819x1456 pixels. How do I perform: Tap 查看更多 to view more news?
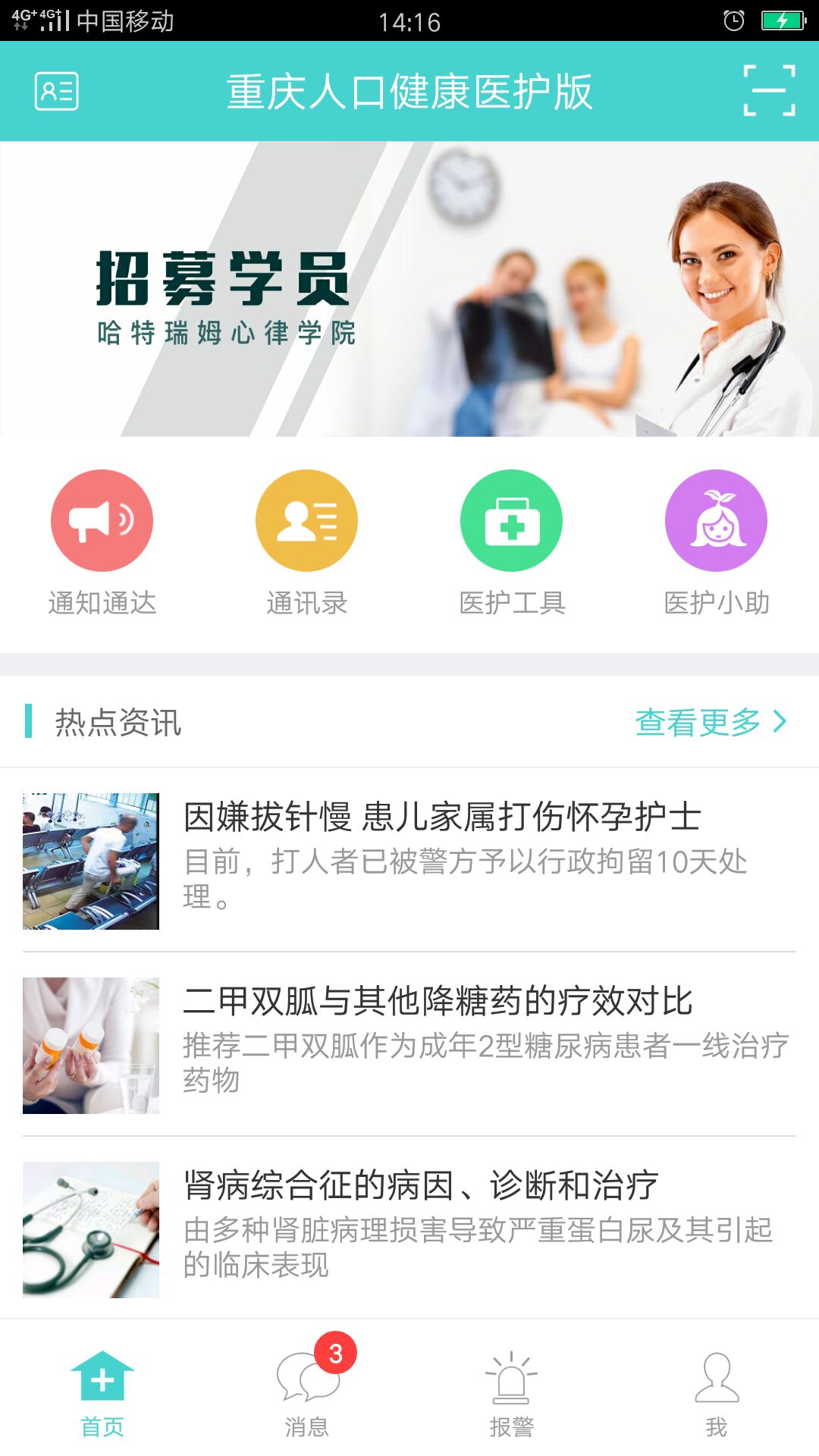(x=711, y=722)
